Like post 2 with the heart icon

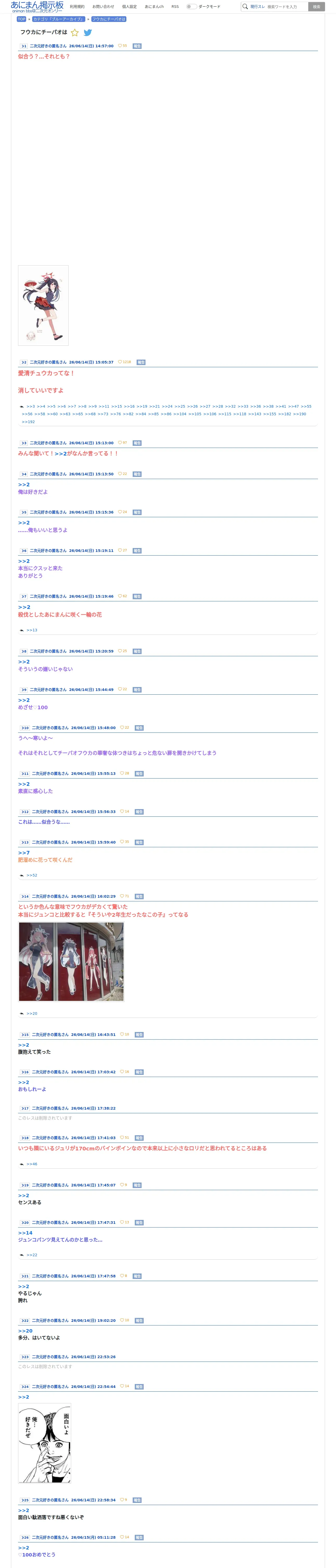pyautogui.click(x=120, y=362)
